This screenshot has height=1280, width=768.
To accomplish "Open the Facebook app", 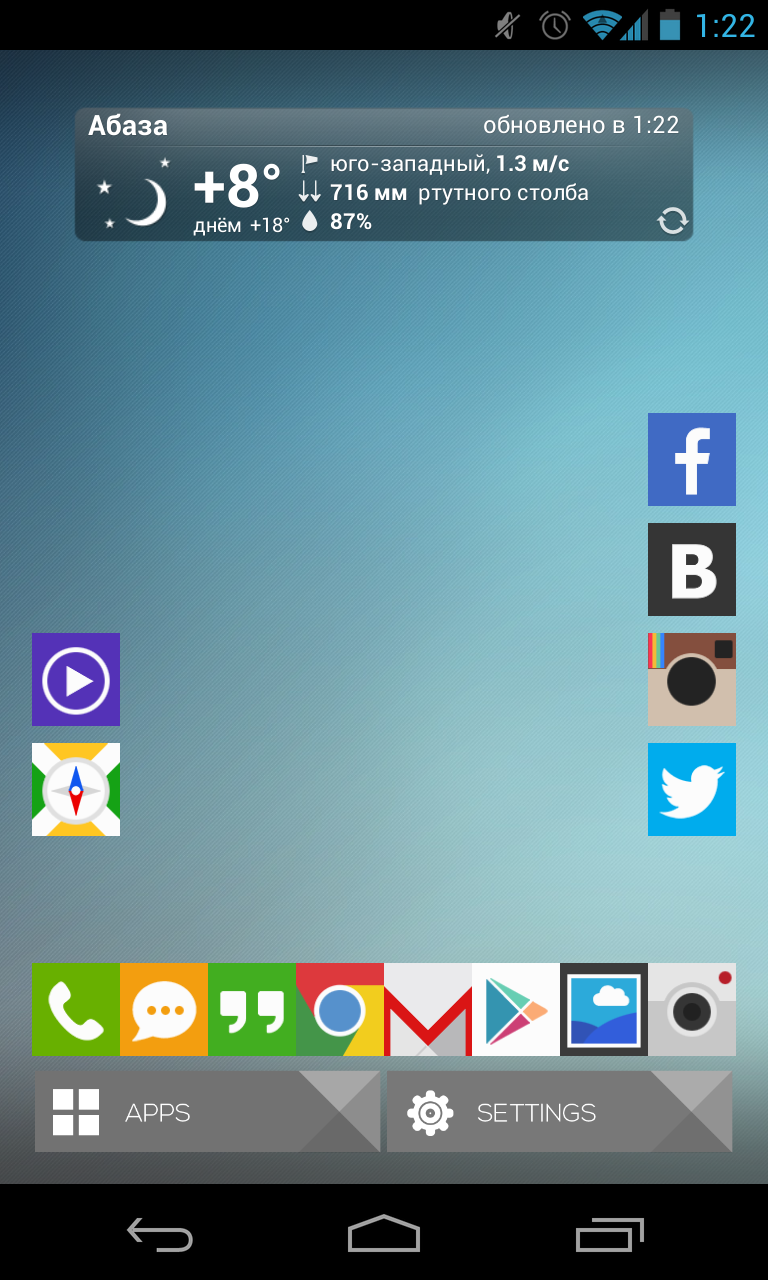I will coord(692,459).
